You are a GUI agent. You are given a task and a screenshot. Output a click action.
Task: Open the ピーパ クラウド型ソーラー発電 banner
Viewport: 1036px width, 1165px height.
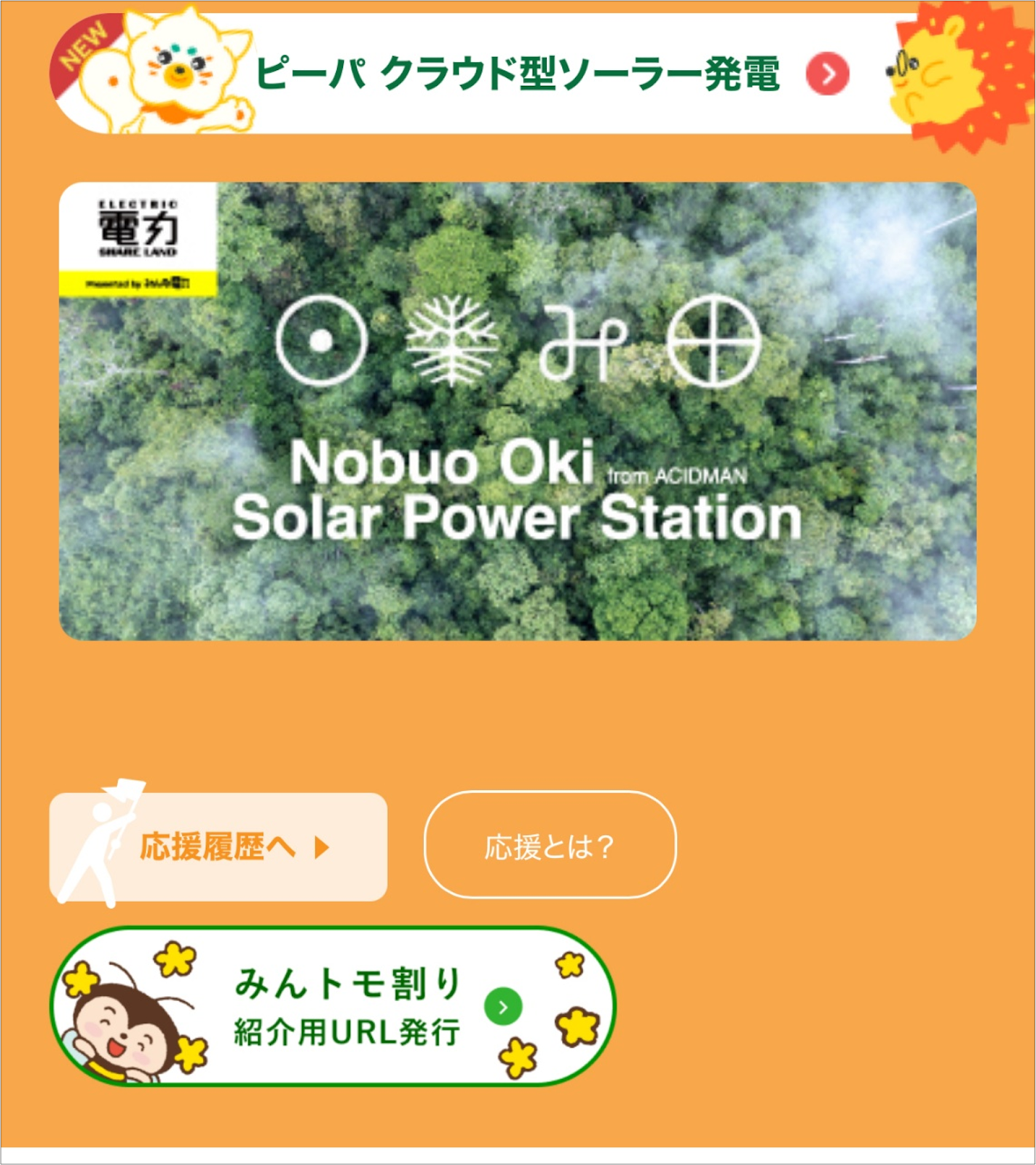click(x=518, y=74)
